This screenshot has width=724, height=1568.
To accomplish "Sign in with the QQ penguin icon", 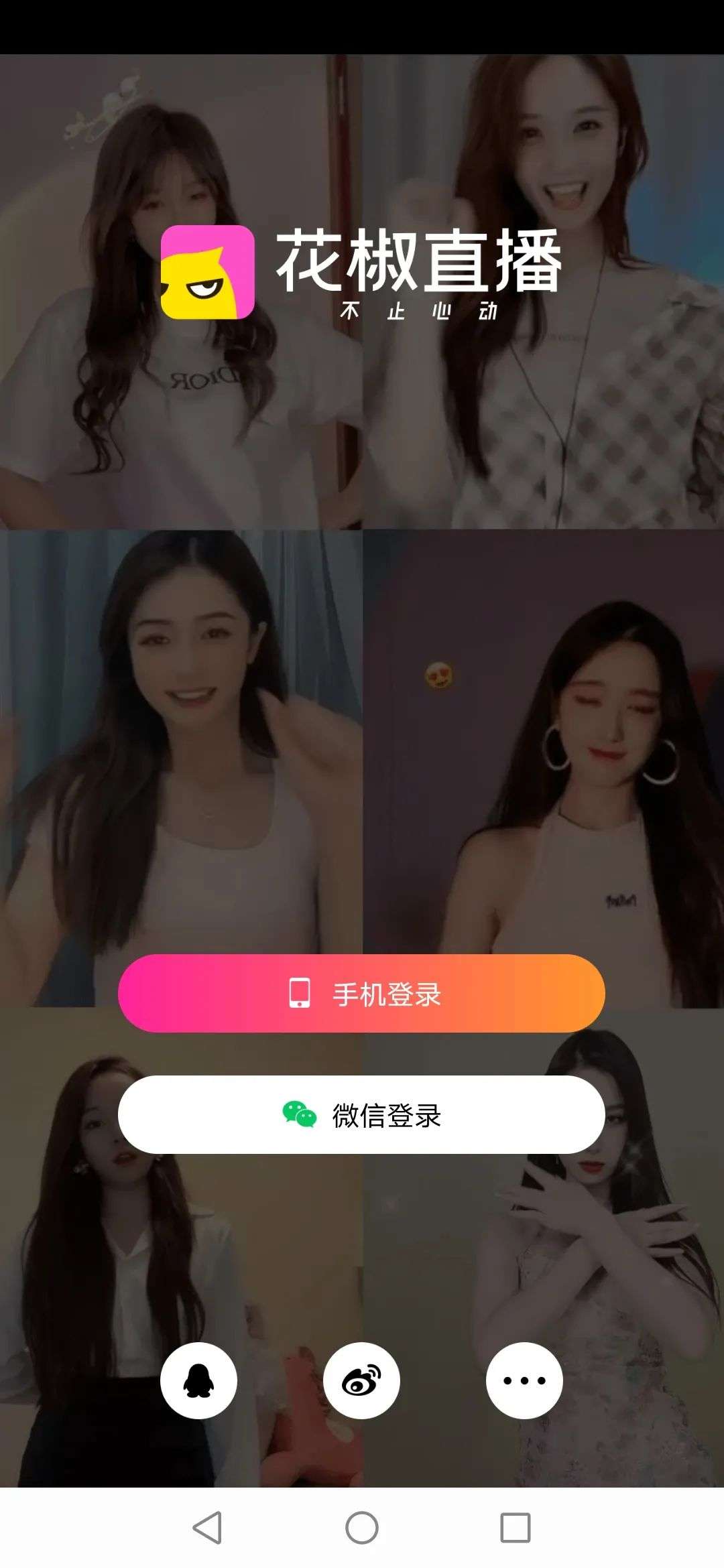I will (x=198, y=1380).
